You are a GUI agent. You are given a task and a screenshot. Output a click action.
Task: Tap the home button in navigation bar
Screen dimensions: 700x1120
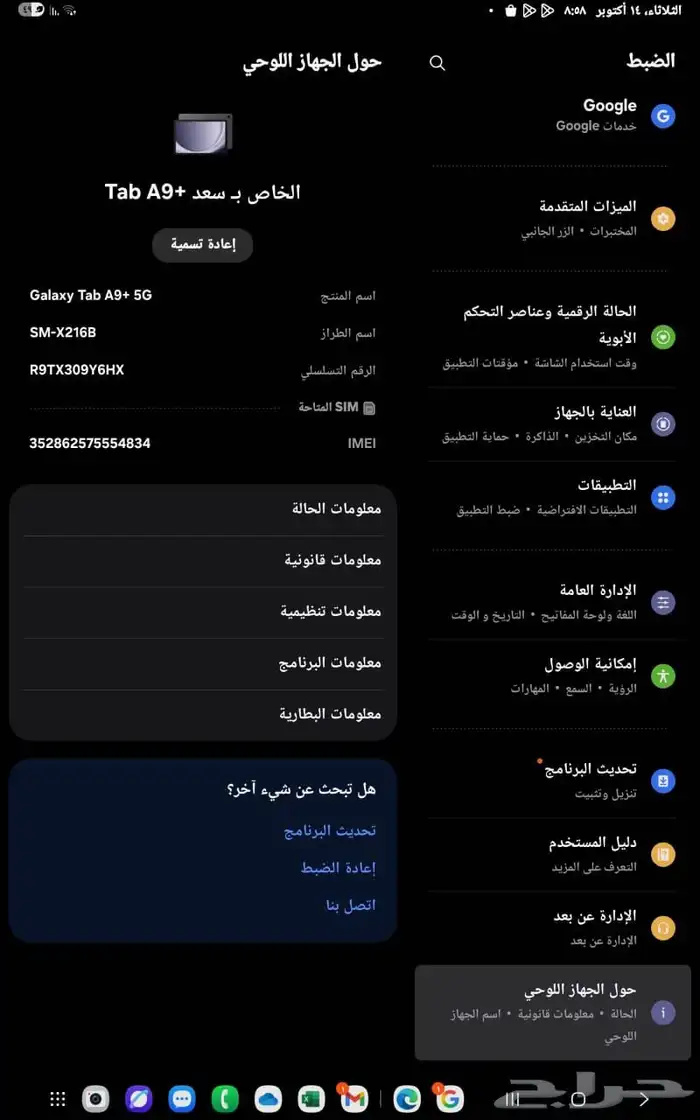point(578,1099)
